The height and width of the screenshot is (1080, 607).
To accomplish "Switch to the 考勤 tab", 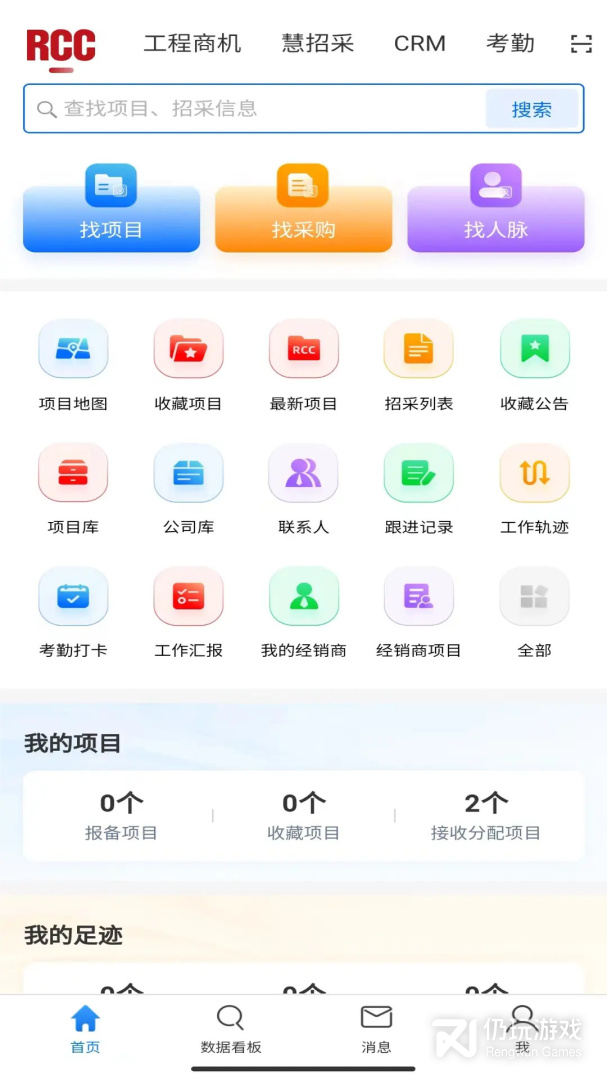I will [x=510, y=44].
